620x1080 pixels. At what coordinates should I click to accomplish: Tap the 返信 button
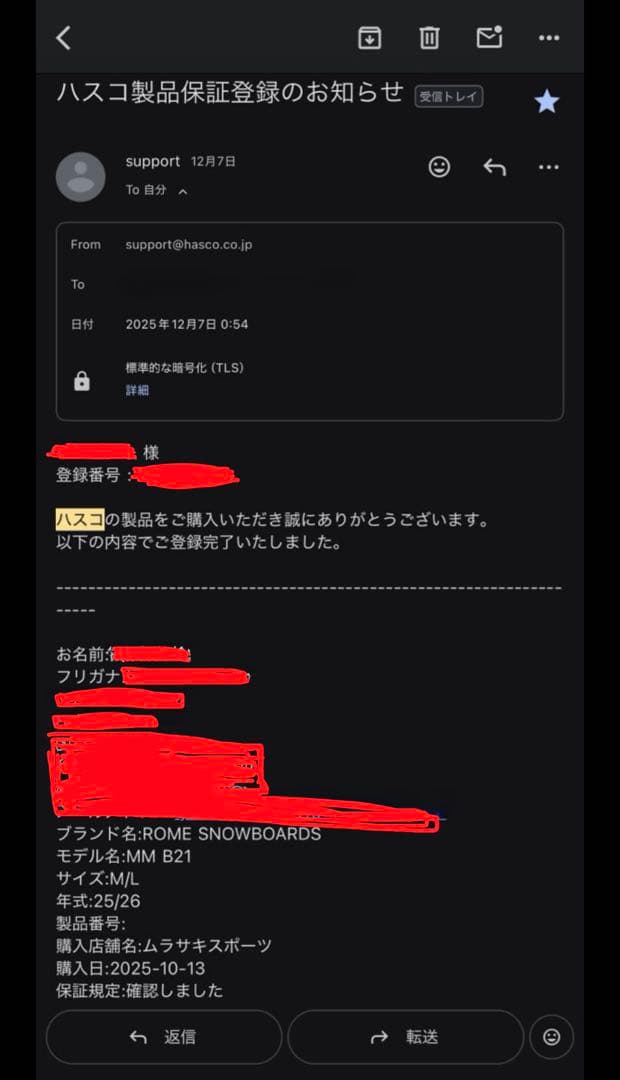pos(164,1037)
